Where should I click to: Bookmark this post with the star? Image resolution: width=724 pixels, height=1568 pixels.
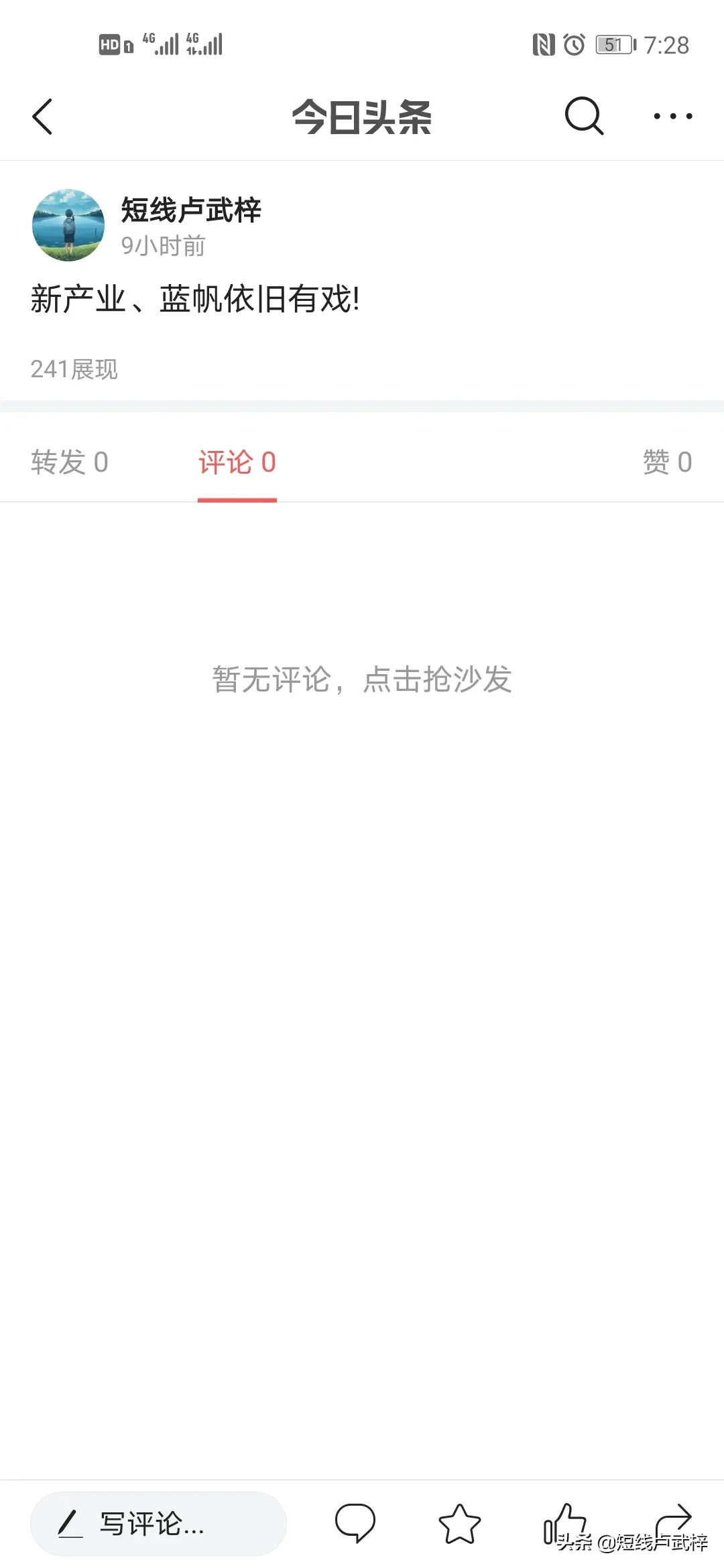(x=460, y=1523)
